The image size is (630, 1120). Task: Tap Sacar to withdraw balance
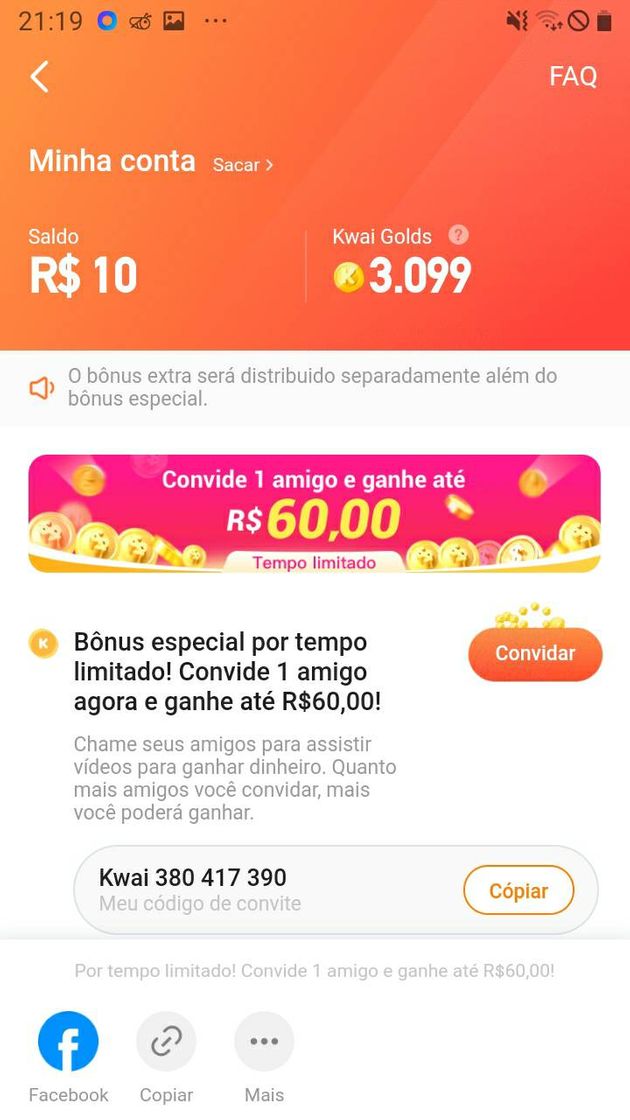click(243, 165)
